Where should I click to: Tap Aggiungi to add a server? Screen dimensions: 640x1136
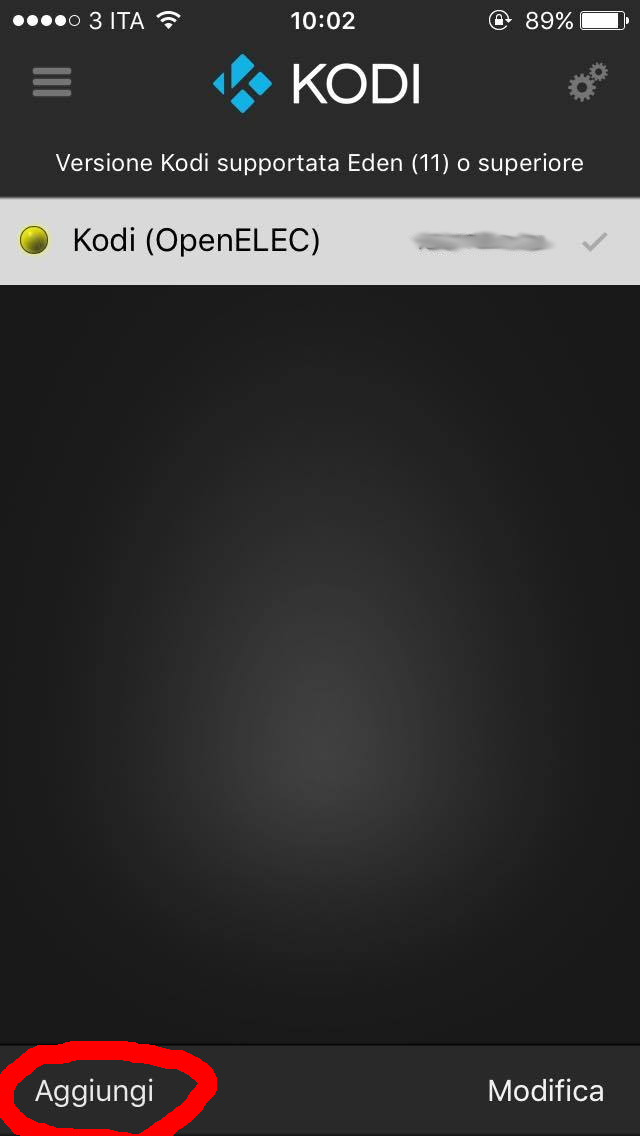click(x=94, y=1091)
